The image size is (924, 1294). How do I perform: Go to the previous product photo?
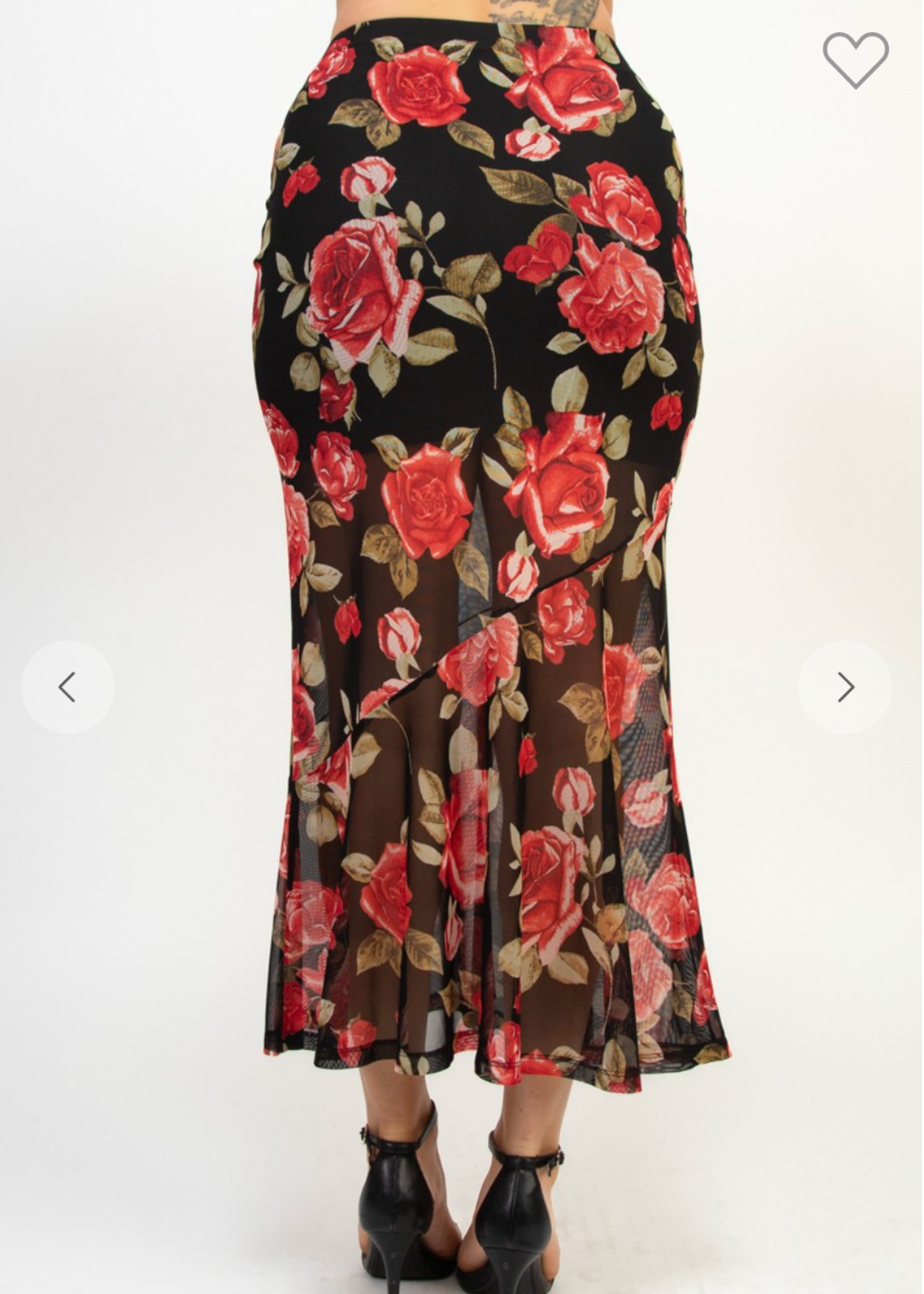(67, 688)
